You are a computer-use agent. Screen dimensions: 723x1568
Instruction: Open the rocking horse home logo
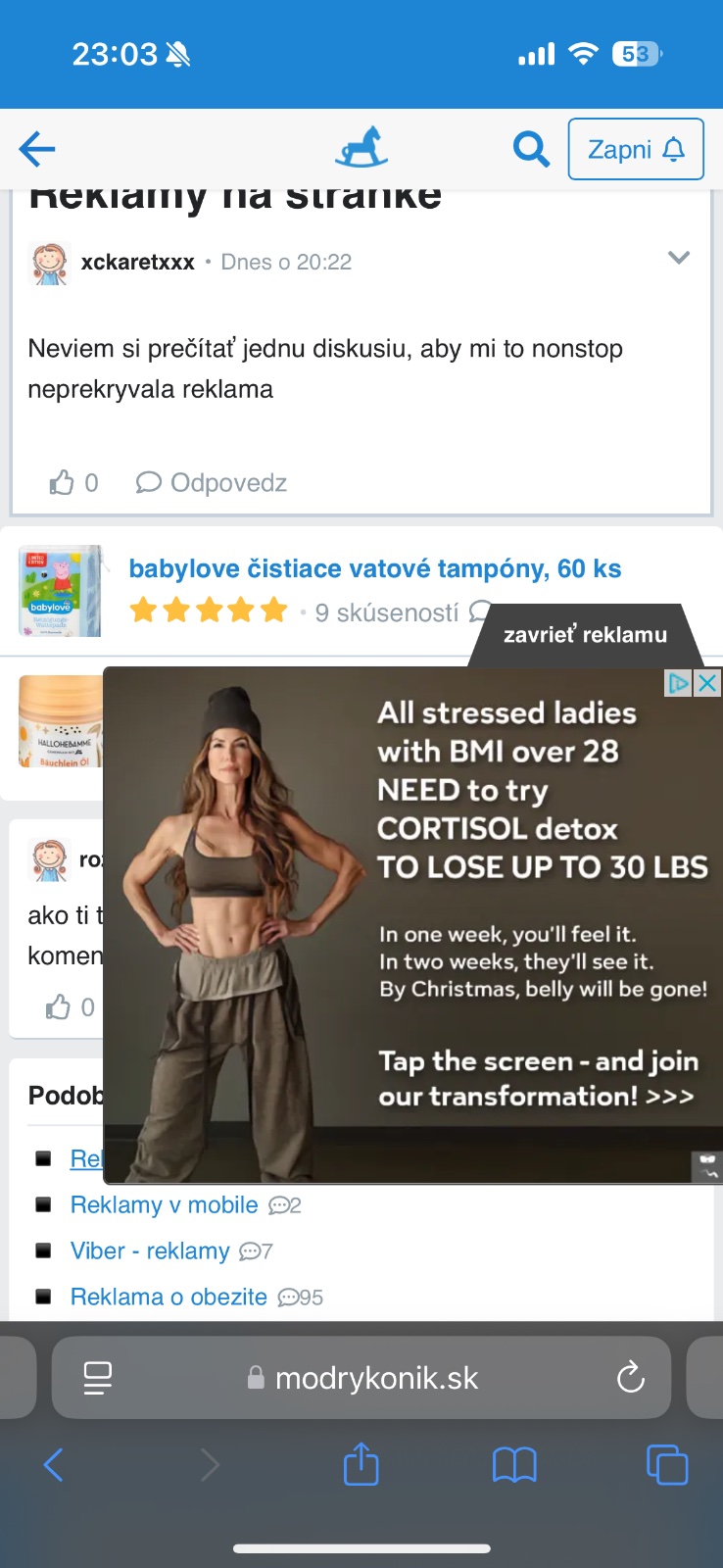(x=361, y=149)
